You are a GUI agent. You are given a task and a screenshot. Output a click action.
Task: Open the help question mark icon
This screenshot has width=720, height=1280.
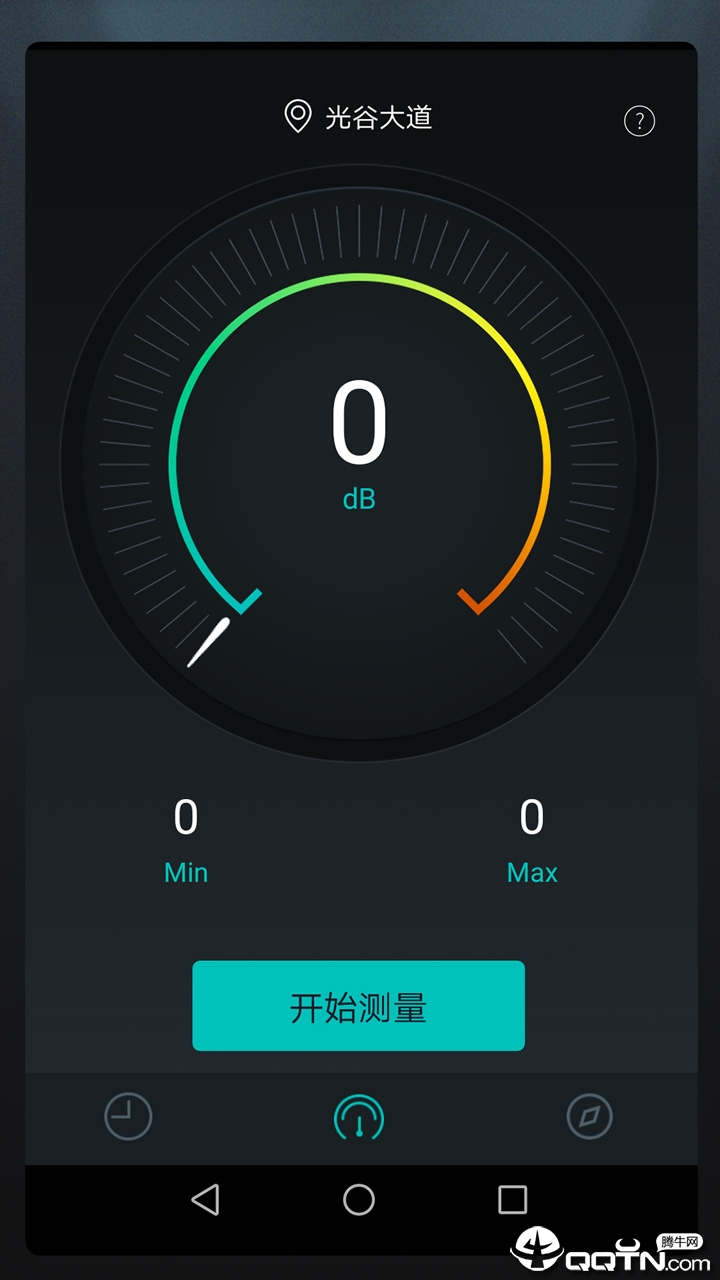coord(639,121)
